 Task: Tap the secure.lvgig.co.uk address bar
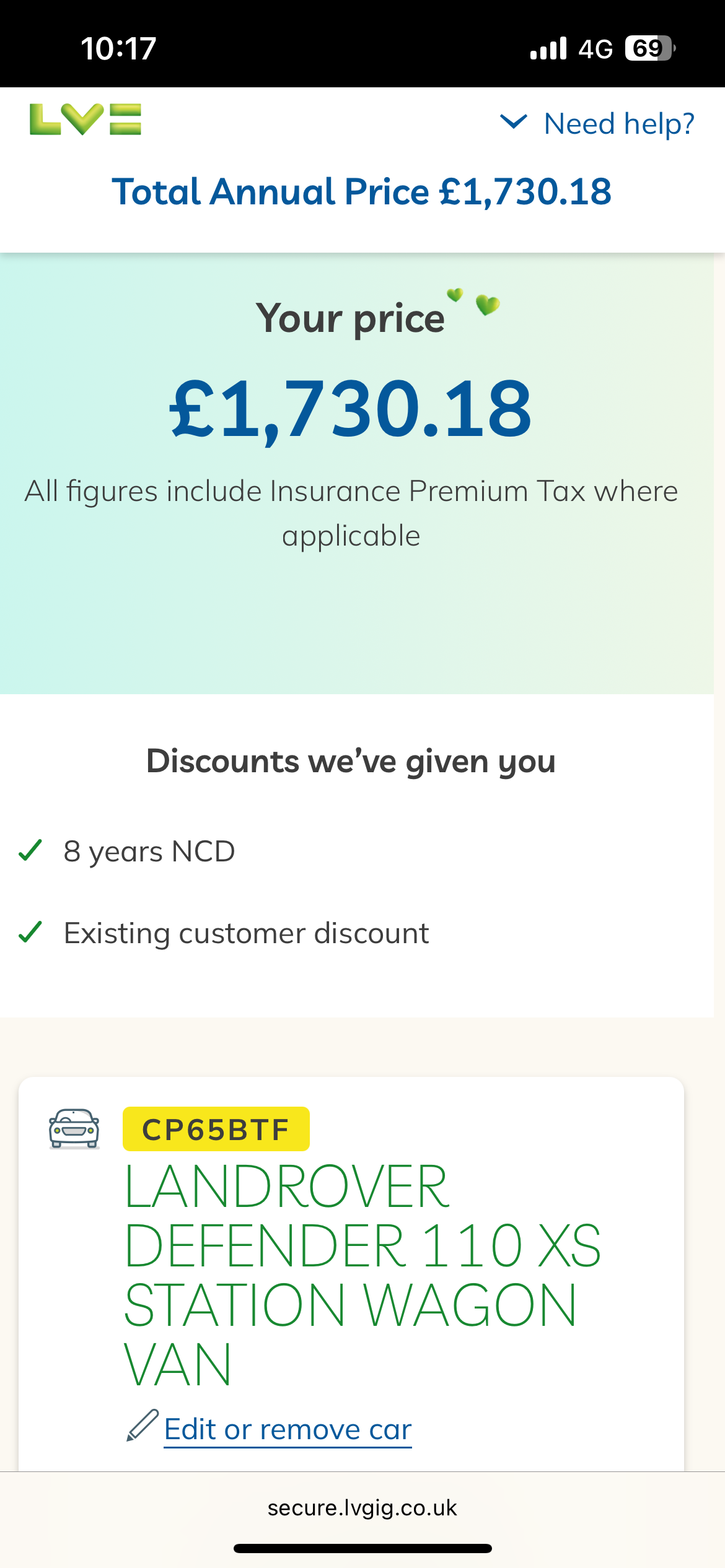362,1508
